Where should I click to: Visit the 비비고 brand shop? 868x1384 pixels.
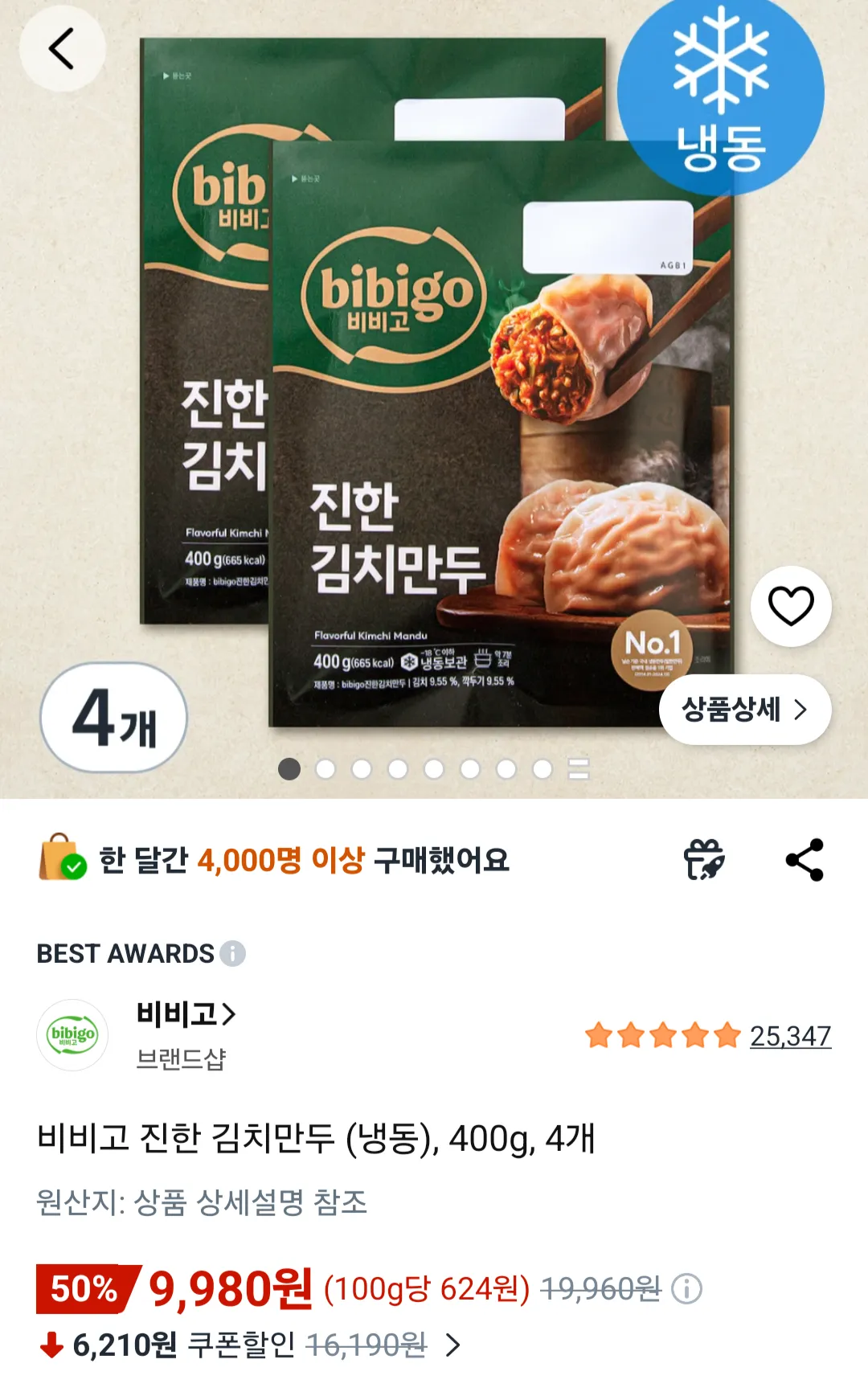(186, 1014)
